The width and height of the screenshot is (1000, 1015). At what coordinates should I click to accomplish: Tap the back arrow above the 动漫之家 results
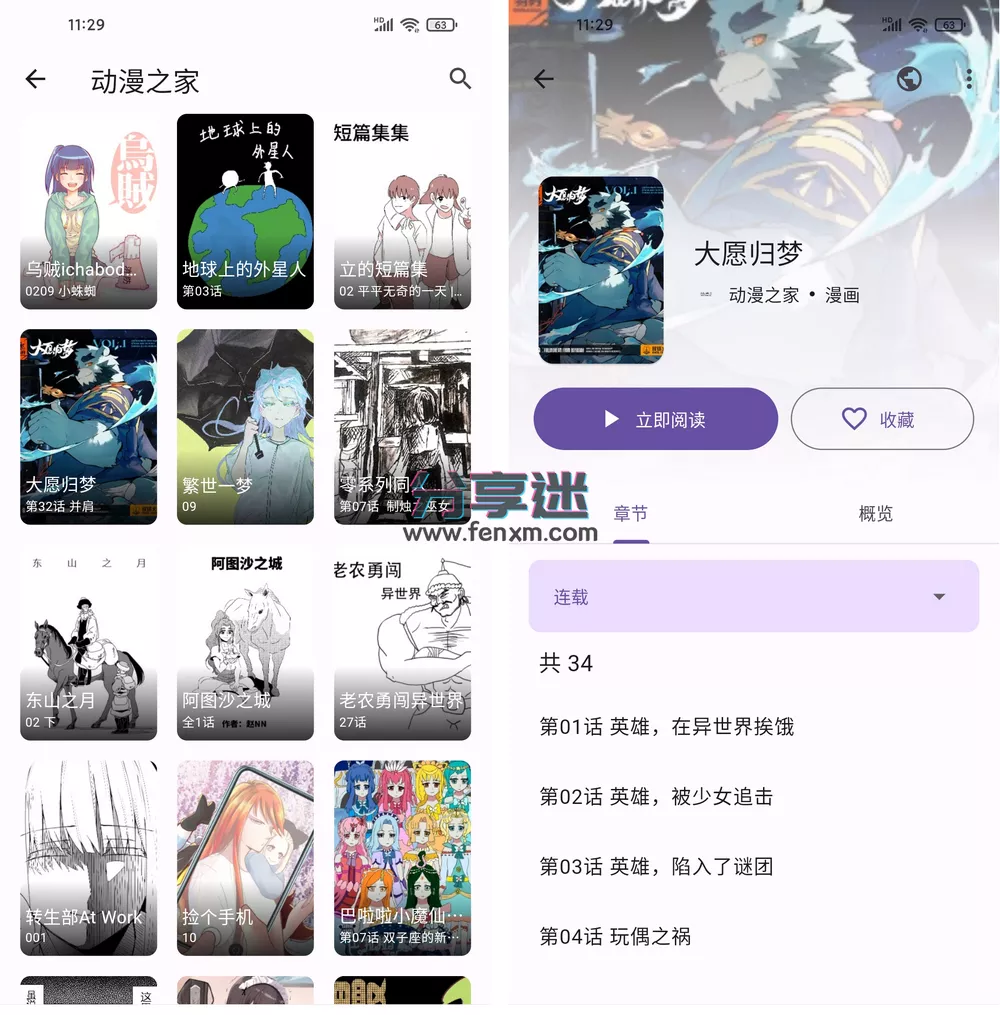click(35, 79)
